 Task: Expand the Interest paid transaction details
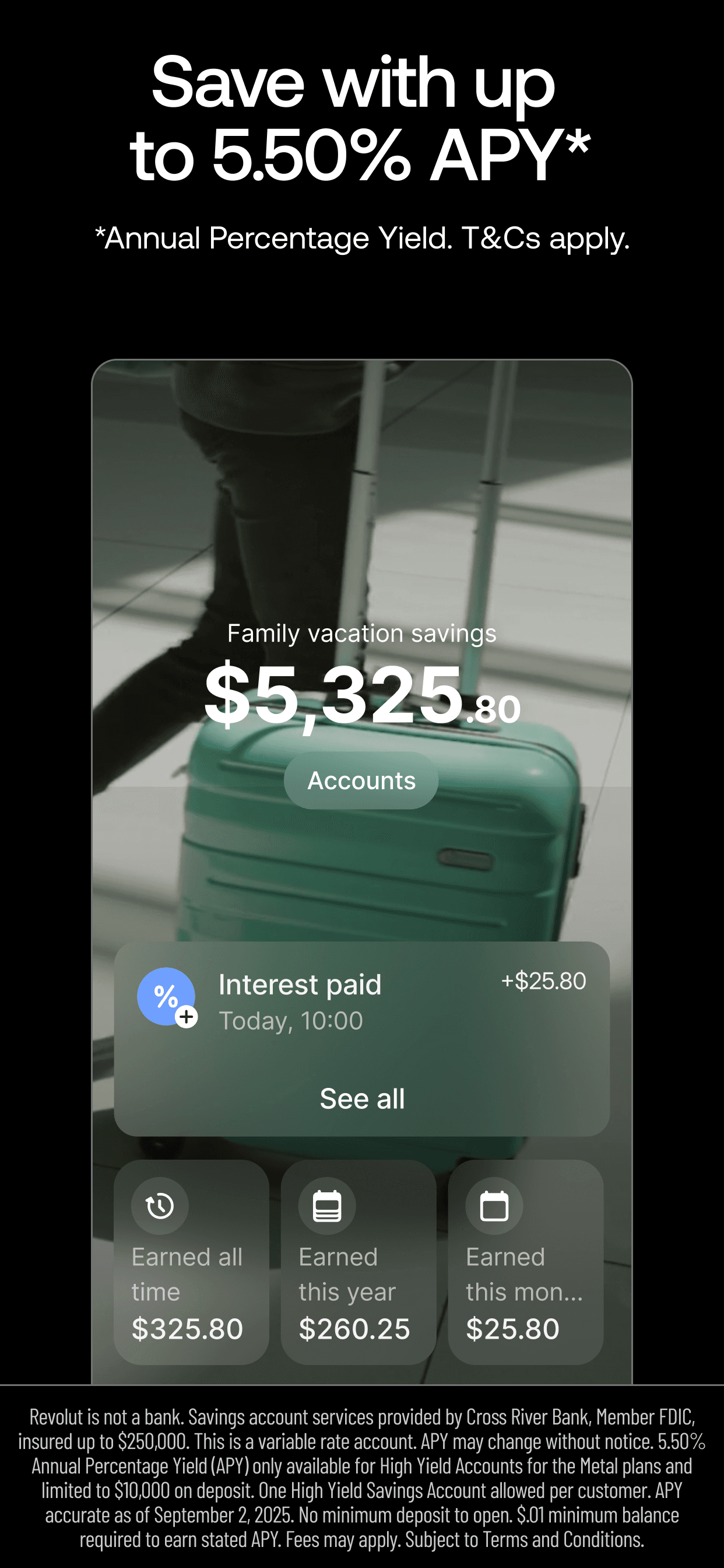(361, 998)
